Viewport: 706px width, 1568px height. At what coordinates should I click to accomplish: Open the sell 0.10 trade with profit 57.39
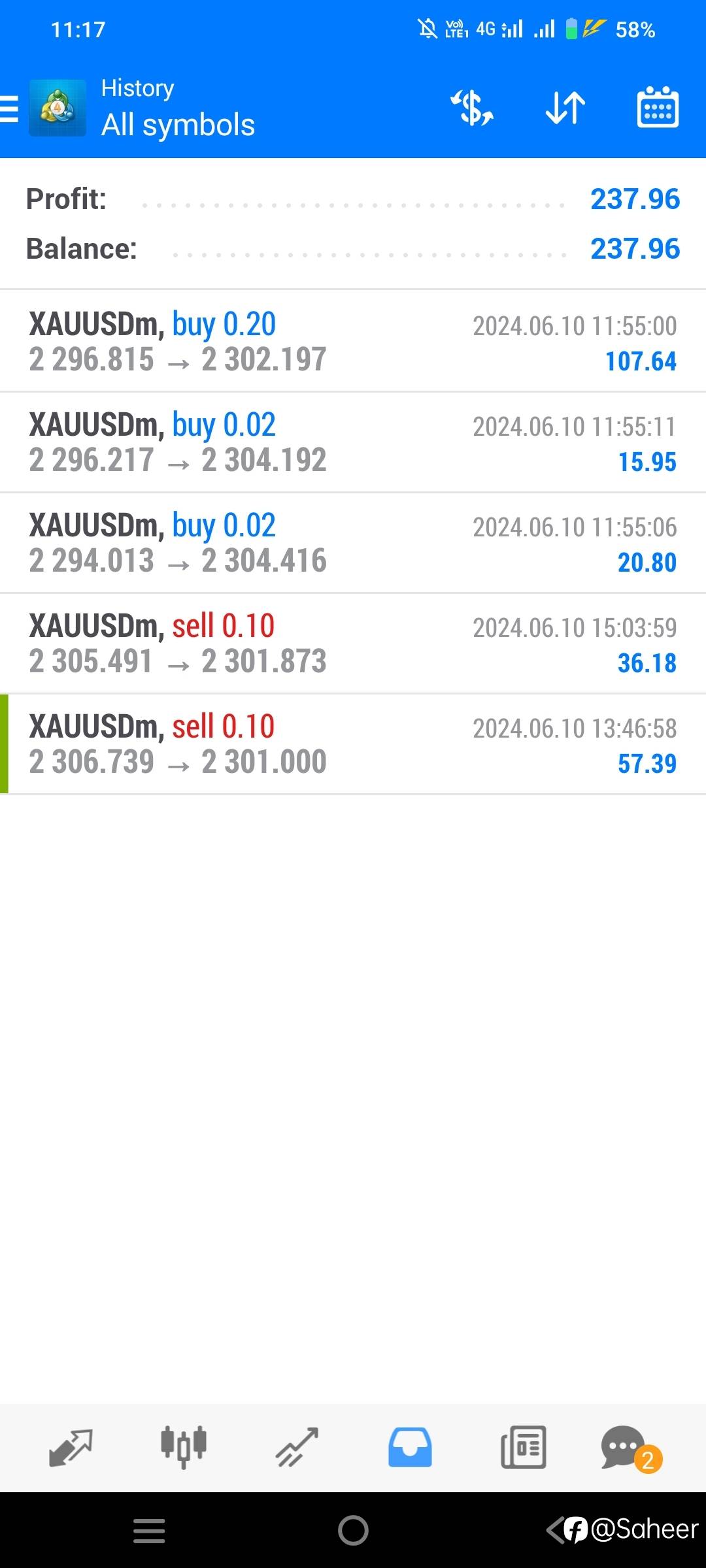[x=353, y=744]
